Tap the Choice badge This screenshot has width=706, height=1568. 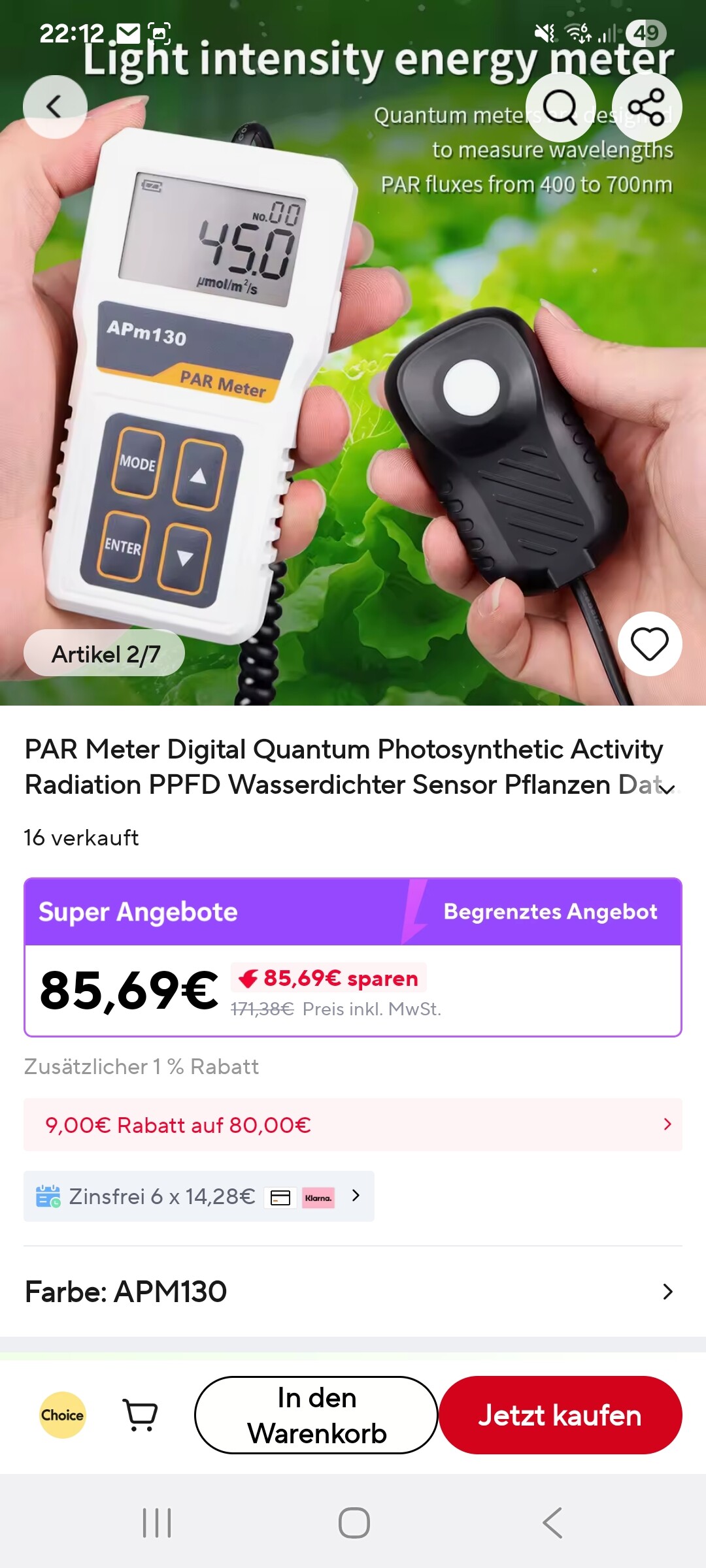click(63, 1415)
